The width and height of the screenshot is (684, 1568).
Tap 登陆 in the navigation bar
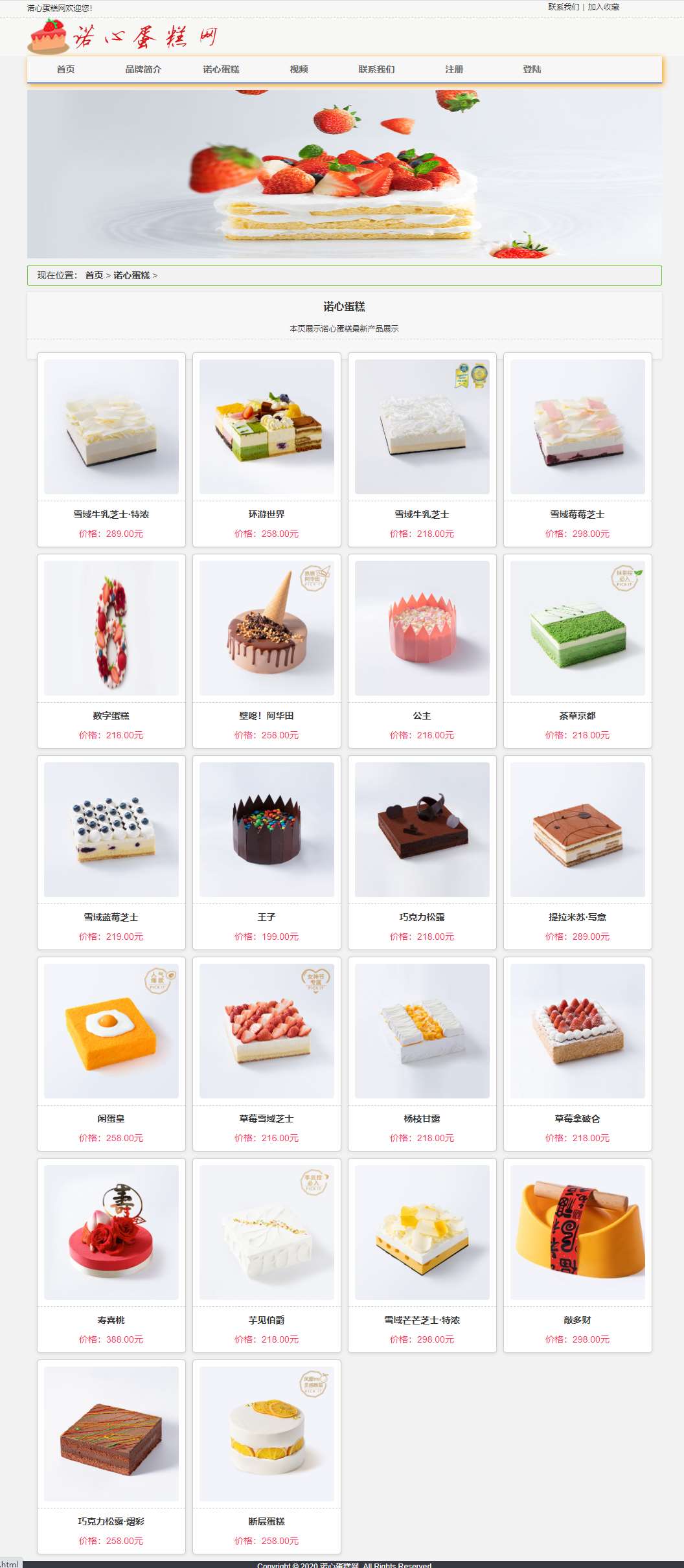coord(532,69)
